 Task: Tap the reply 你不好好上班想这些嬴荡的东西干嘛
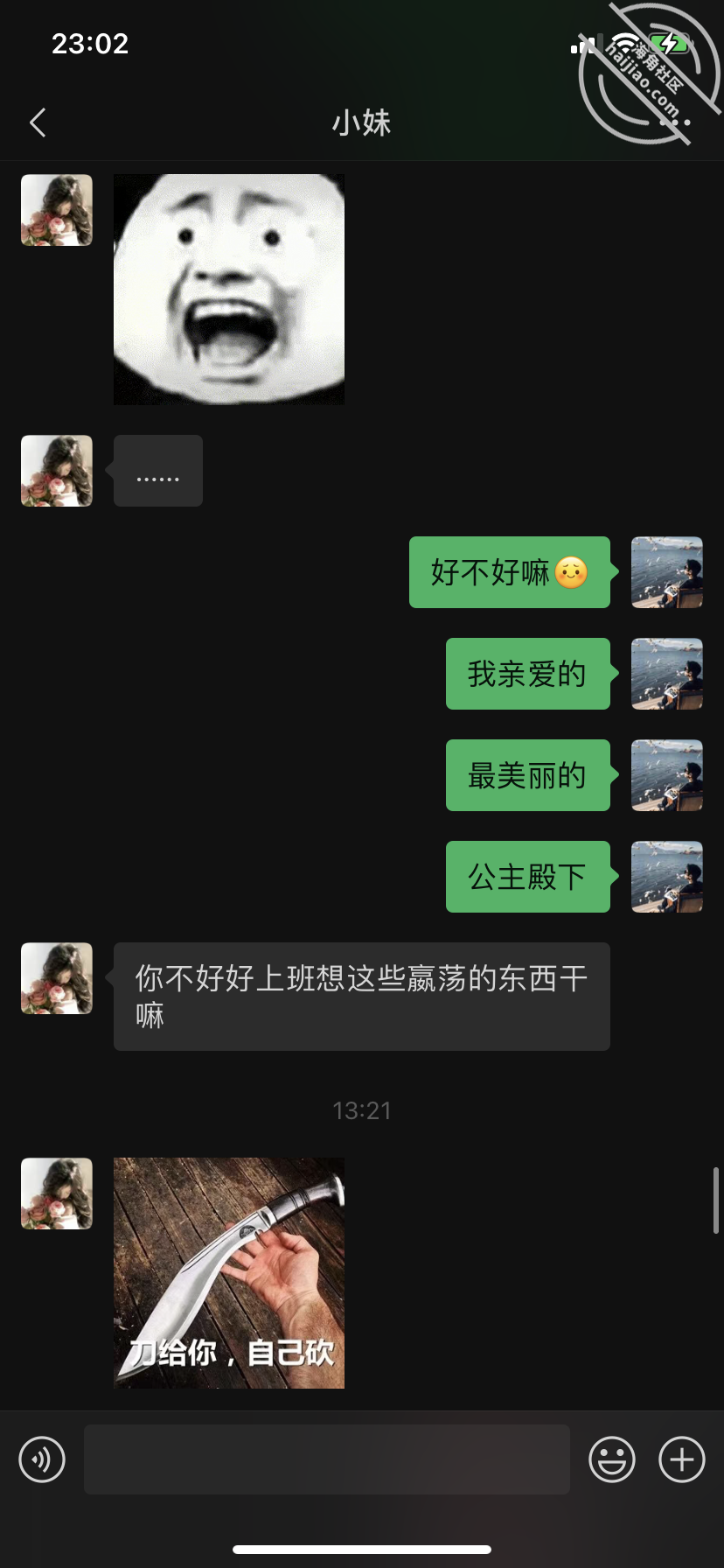pos(361,997)
